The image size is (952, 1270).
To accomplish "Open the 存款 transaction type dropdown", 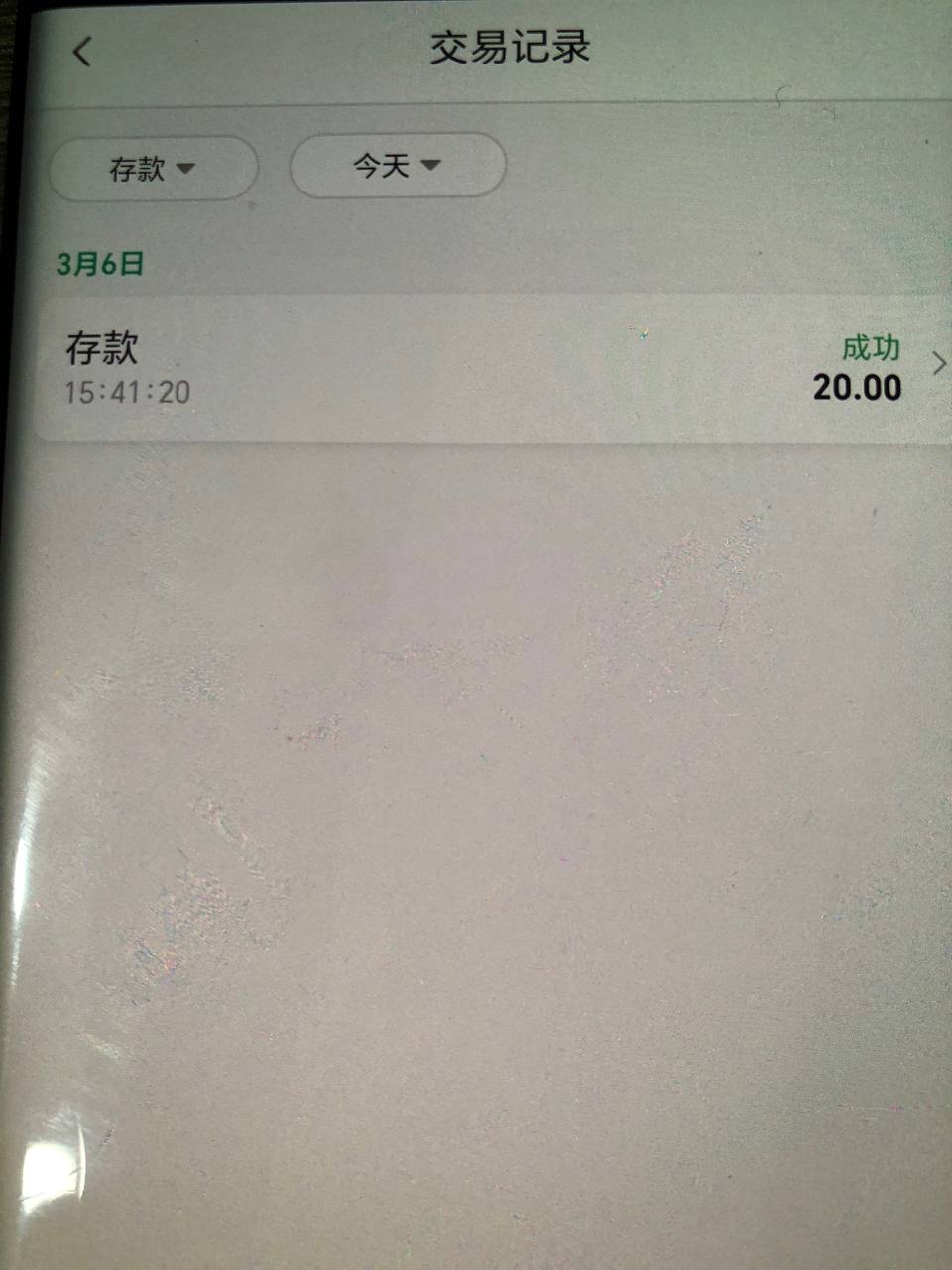I will click(153, 169).
